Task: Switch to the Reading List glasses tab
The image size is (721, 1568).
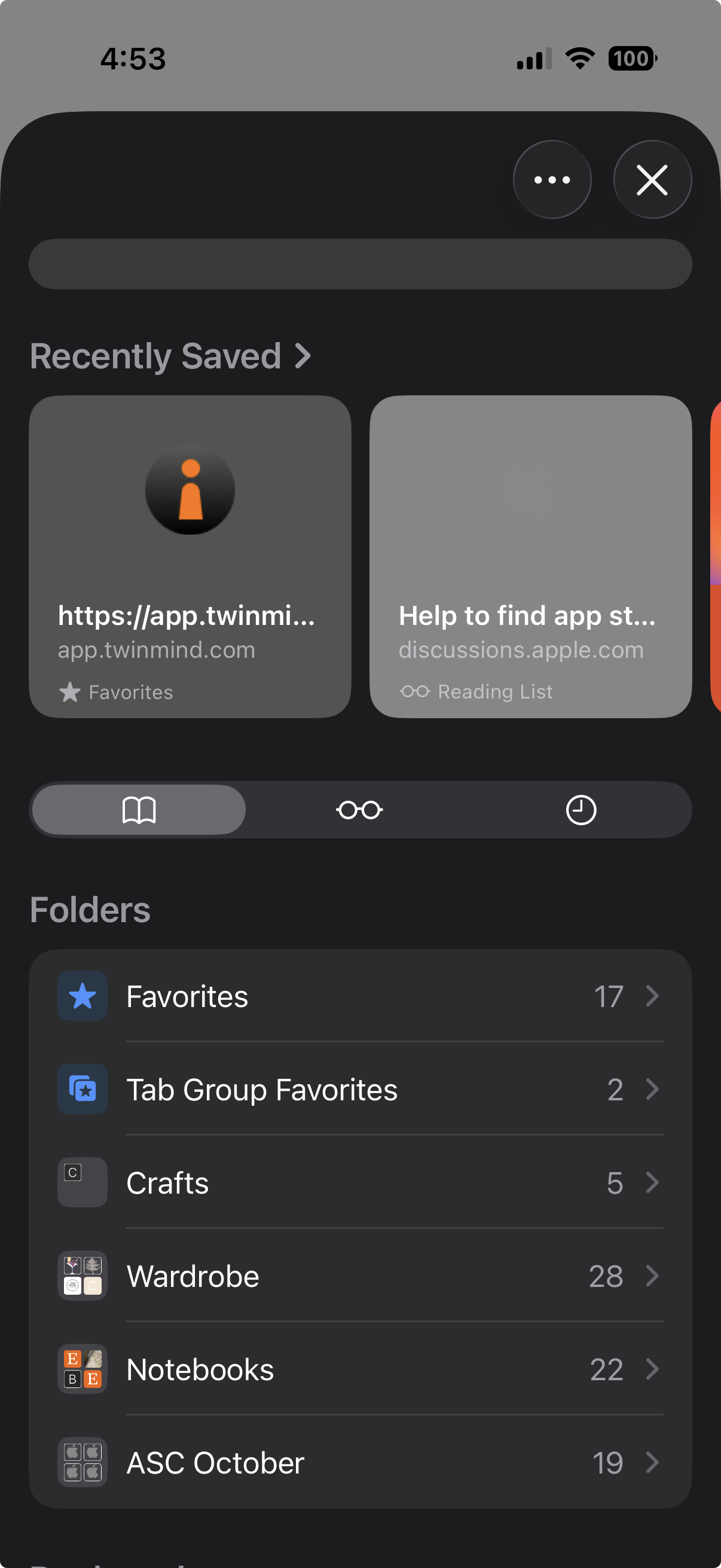Action: click(359, 810)
